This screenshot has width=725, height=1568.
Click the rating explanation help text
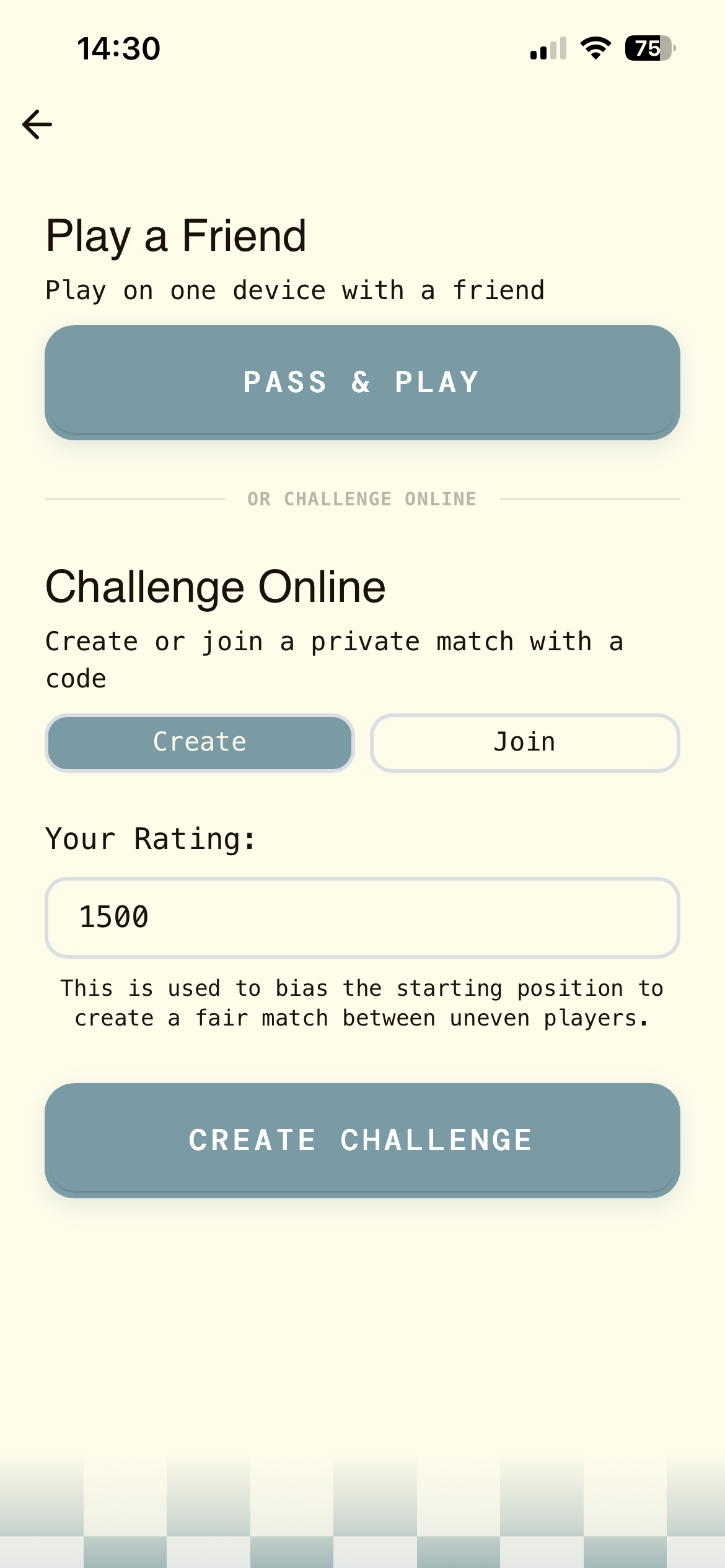pos(362,1002)
